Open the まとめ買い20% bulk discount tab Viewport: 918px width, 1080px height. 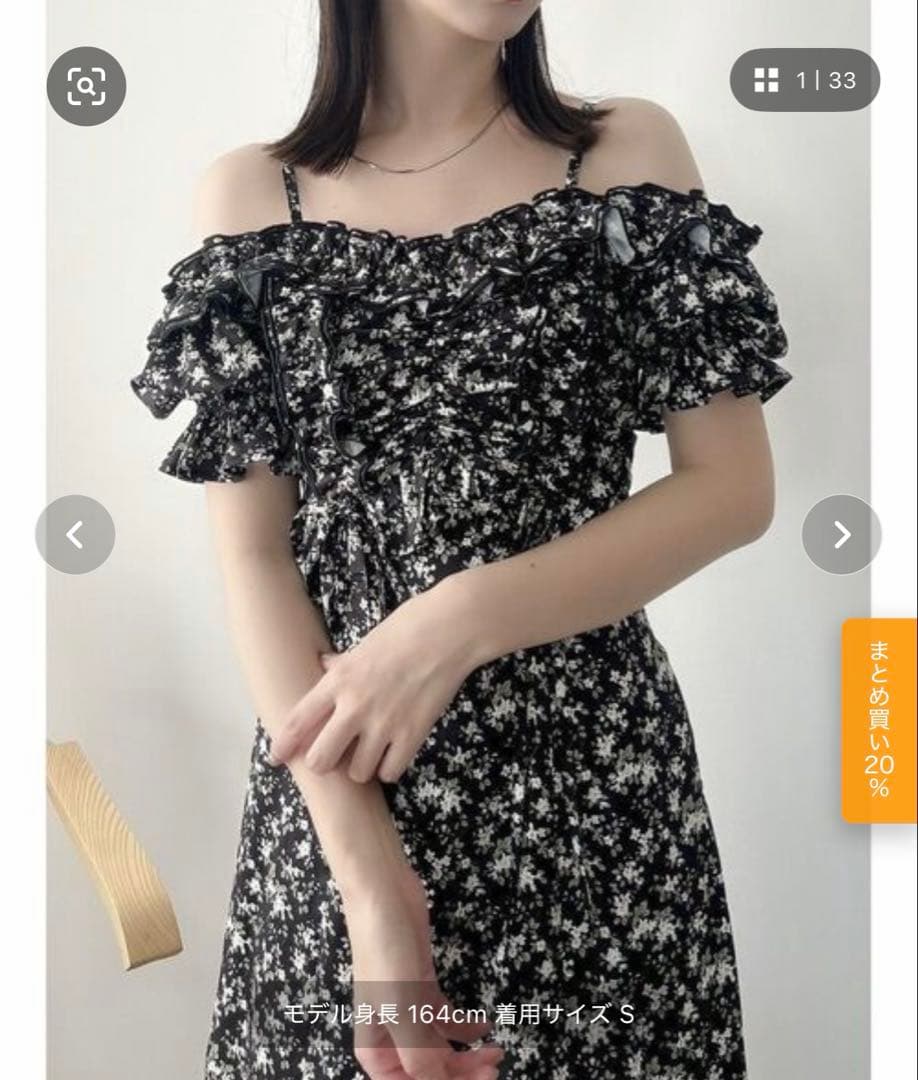(880, 720)
